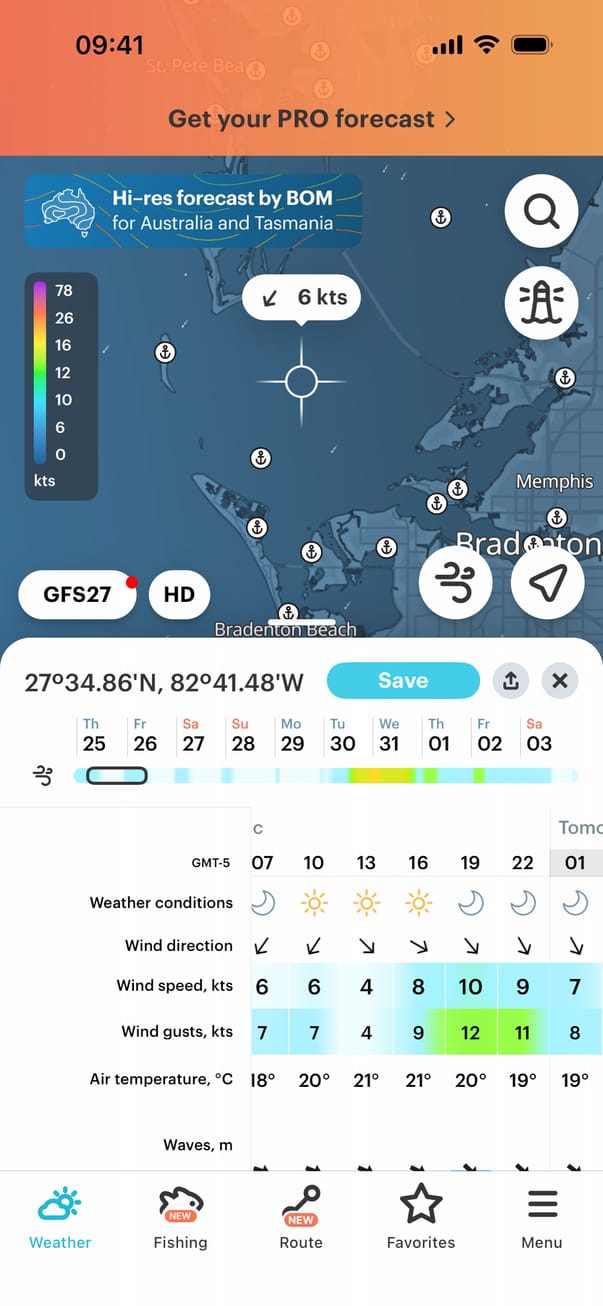Share the forecast coordinates
The height and width of the screenshot is (1306, 603).
[x=511, y=681]
